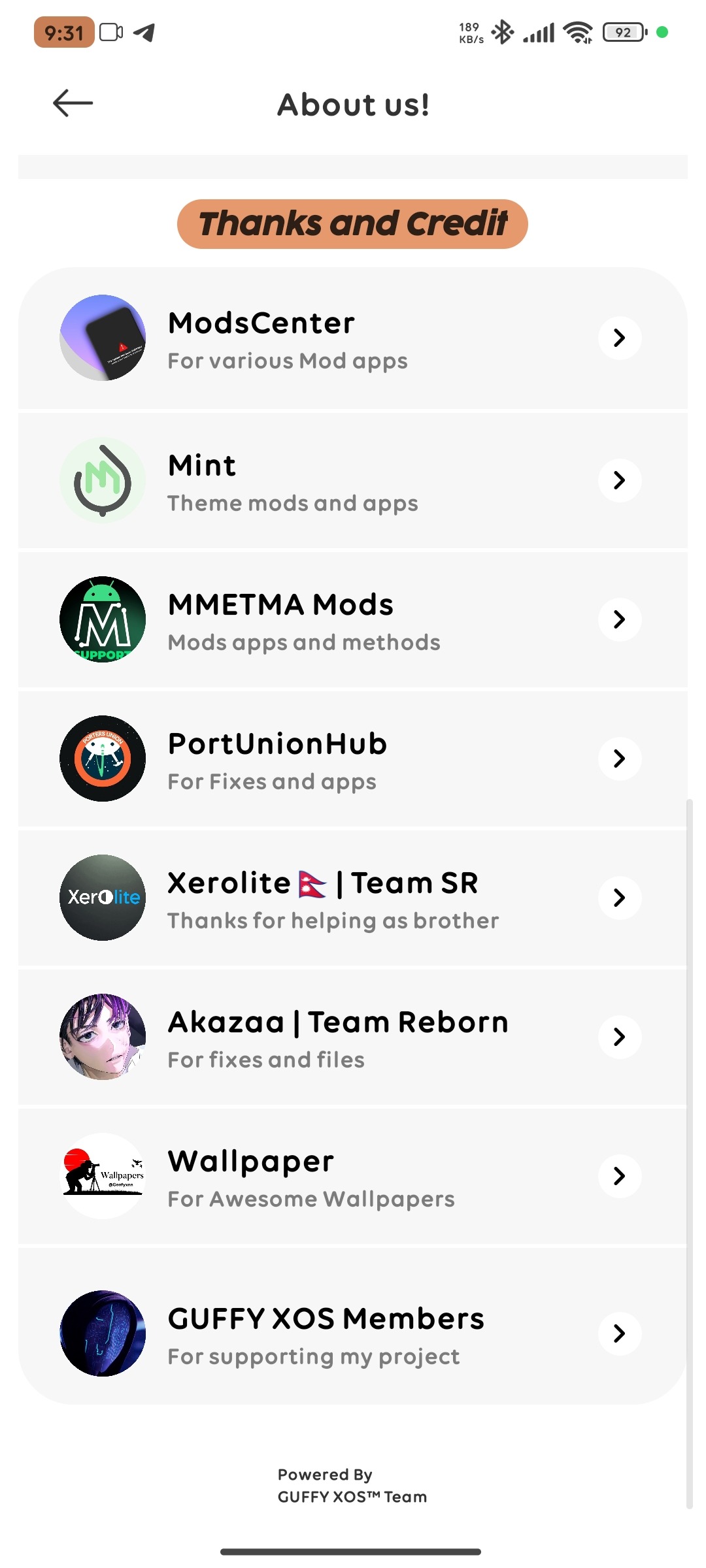Image resolution: width=706 pixels, height=1568 pixels.
Task: Open the MMETMA Mods credit entry
Action: pyautogui.click(x=353, y=620)
